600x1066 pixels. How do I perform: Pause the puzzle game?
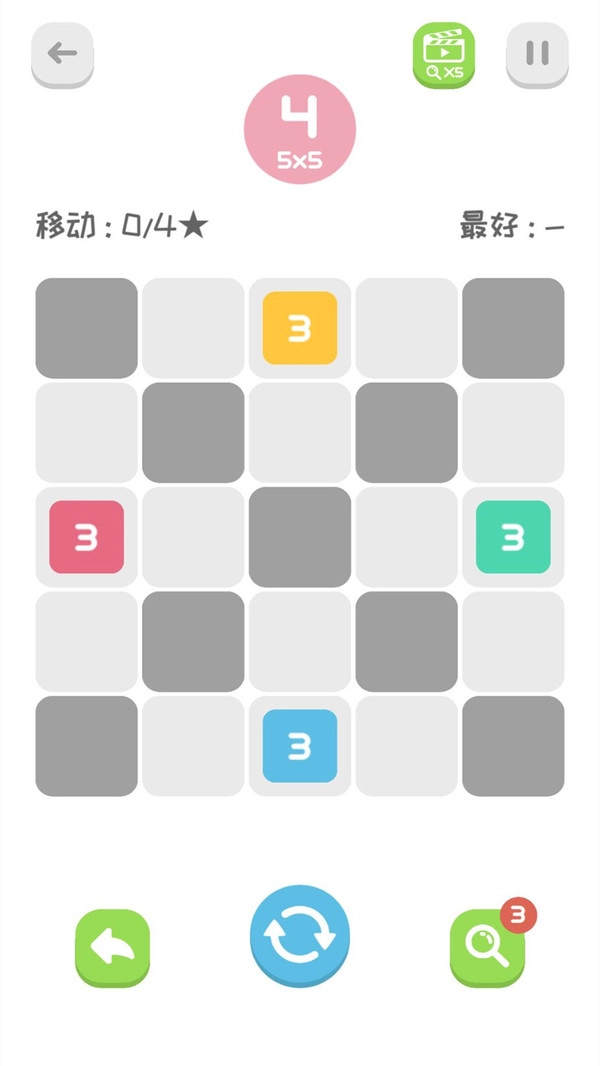[x=537, y=53]
